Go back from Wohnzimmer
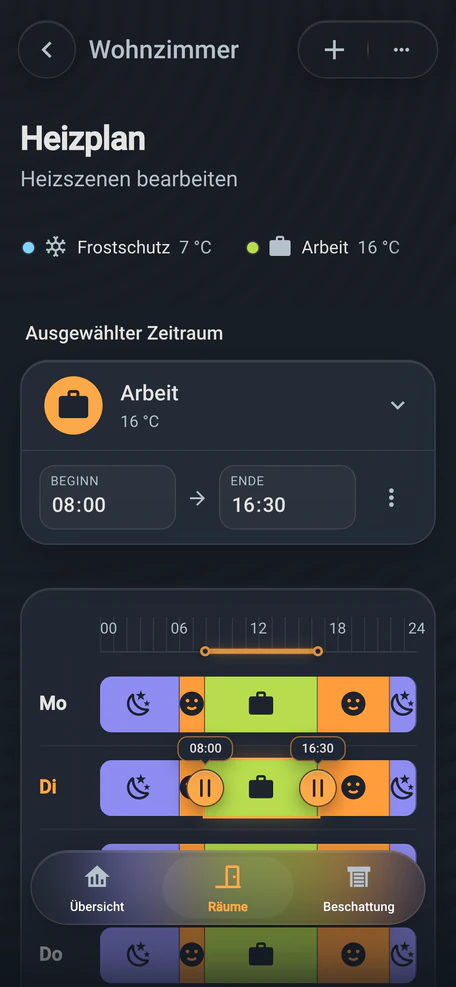 (47, 50)
